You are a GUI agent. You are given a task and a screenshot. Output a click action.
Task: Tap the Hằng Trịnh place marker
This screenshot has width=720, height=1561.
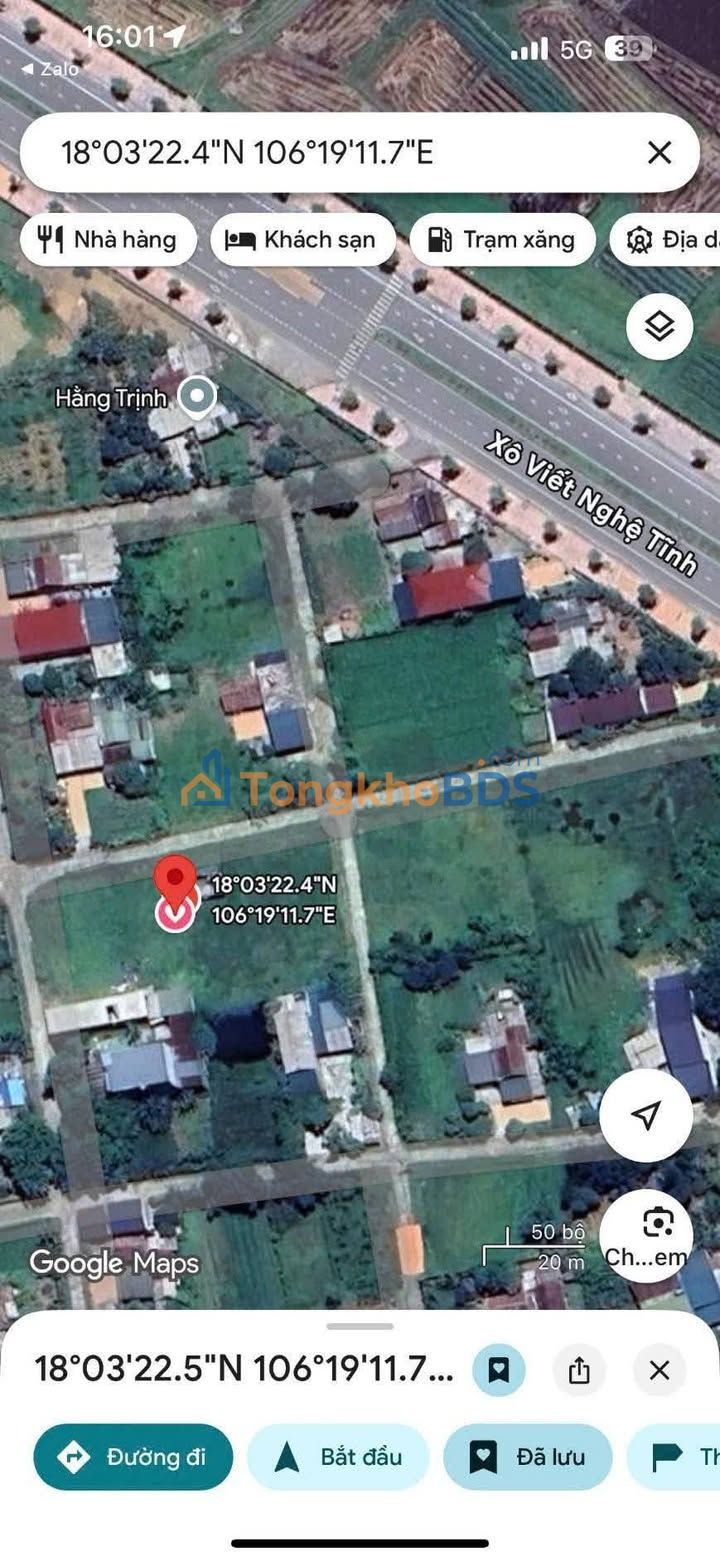click(x=197, y=397)
